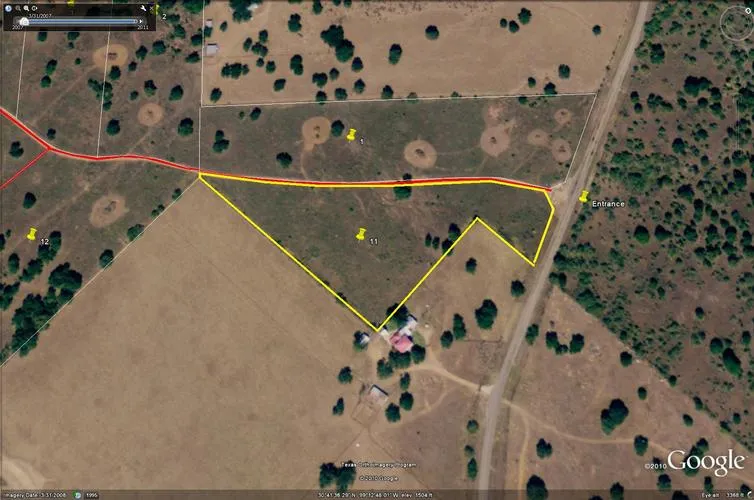Select the placemark labeled 11
Screen dimensions: 754x500
(x=360, y=233)
